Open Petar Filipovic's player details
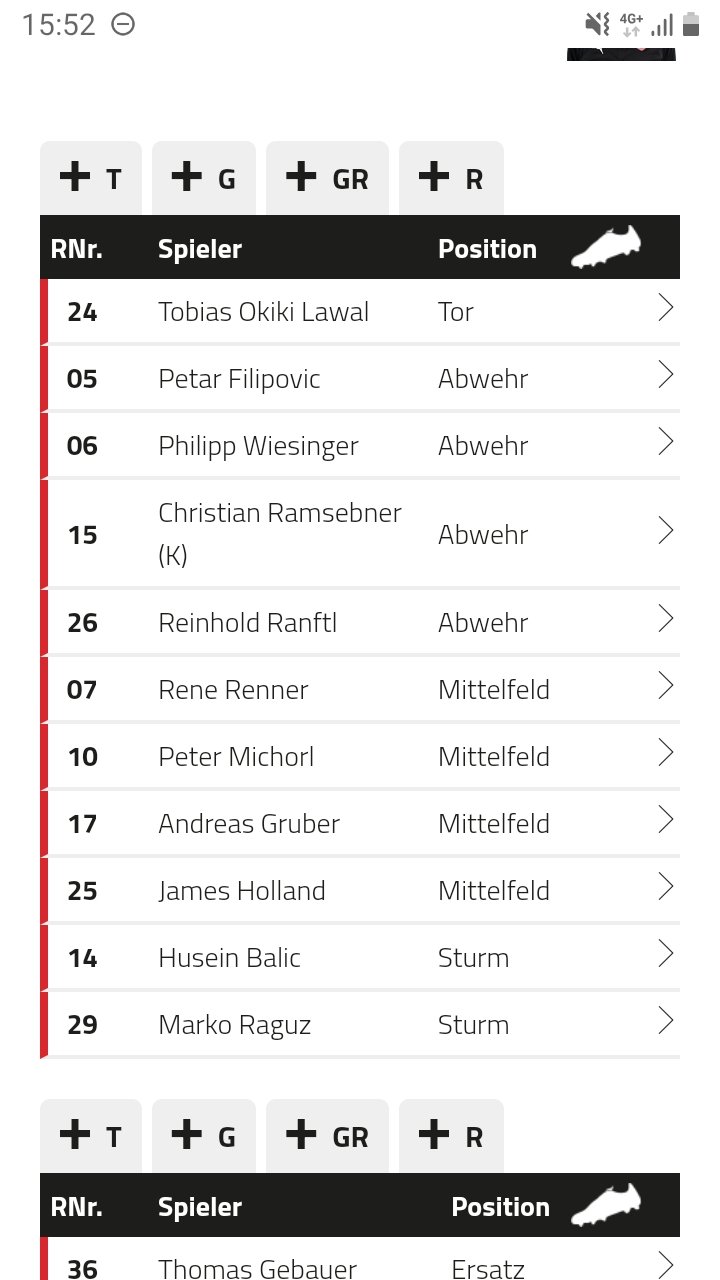The height and width of the screenshot is (1280, 720). (360, 379)
